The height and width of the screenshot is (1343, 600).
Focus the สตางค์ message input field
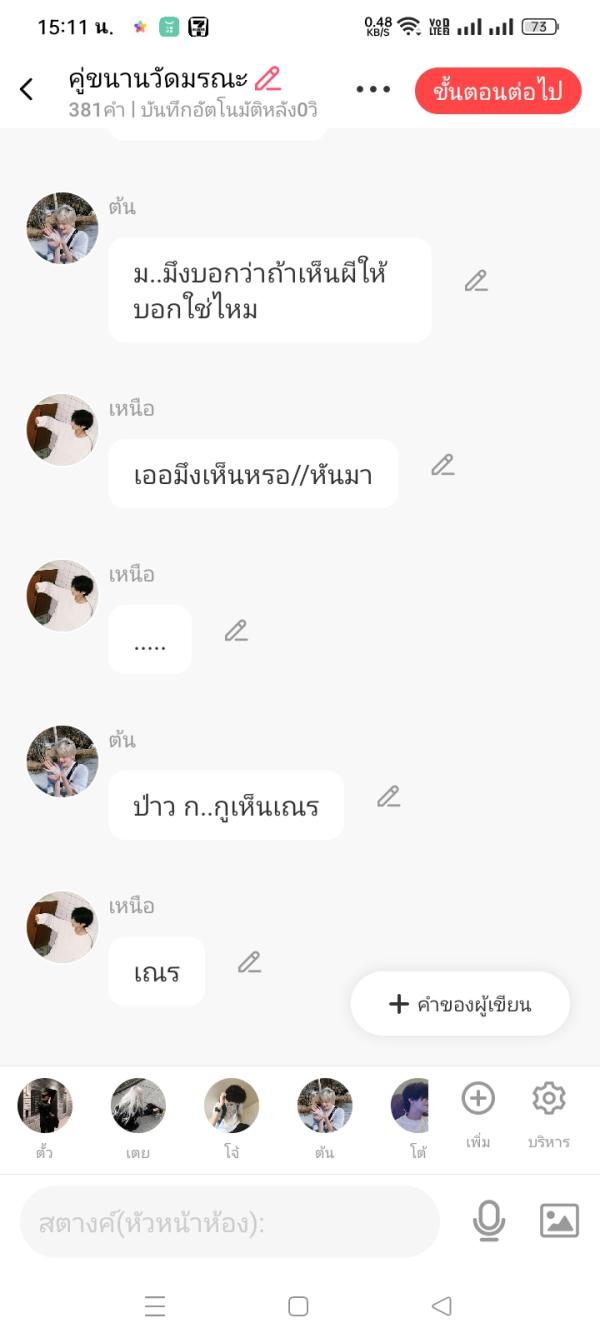click(x=230, y=1222)
